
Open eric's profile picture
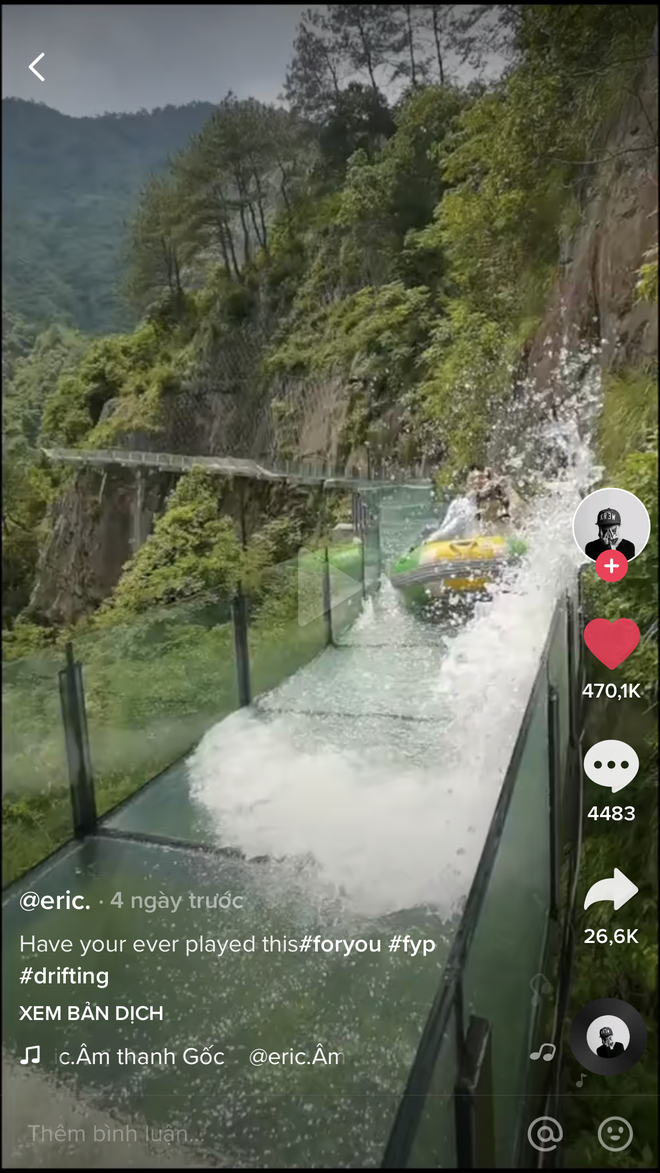click(x=611, y=524)
